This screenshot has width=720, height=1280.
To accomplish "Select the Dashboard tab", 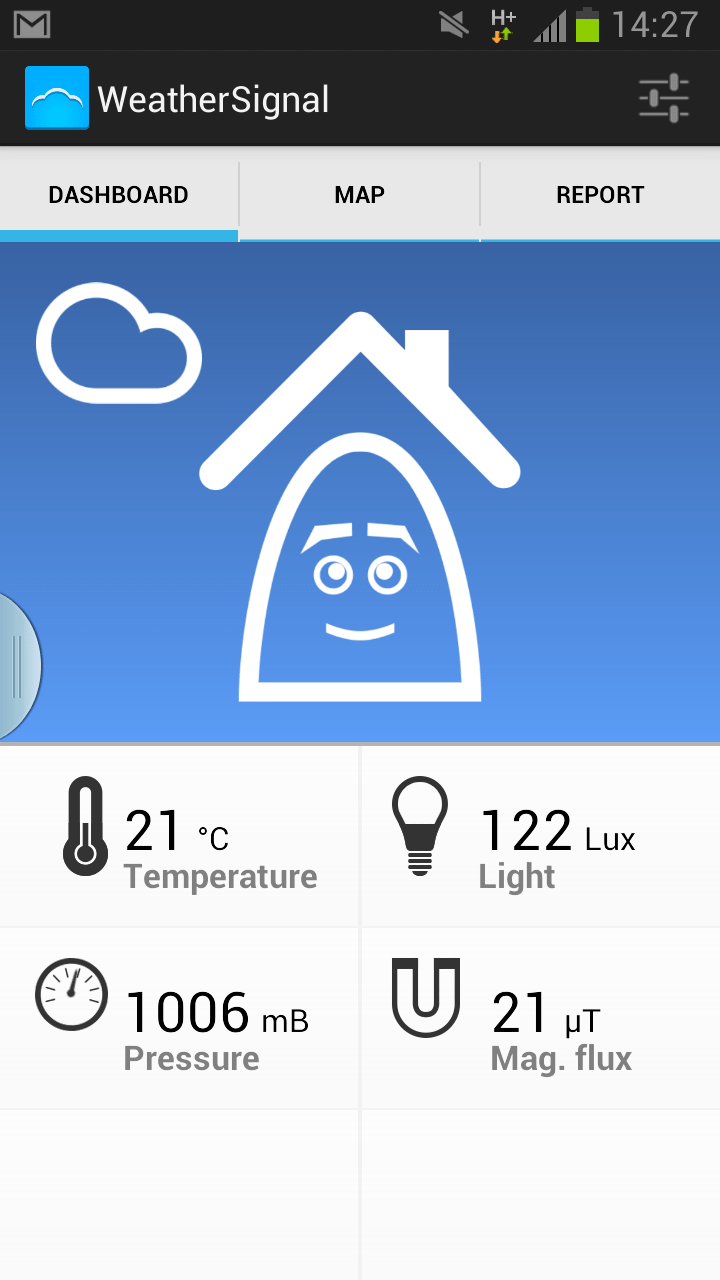I will [x=119, y=195].
